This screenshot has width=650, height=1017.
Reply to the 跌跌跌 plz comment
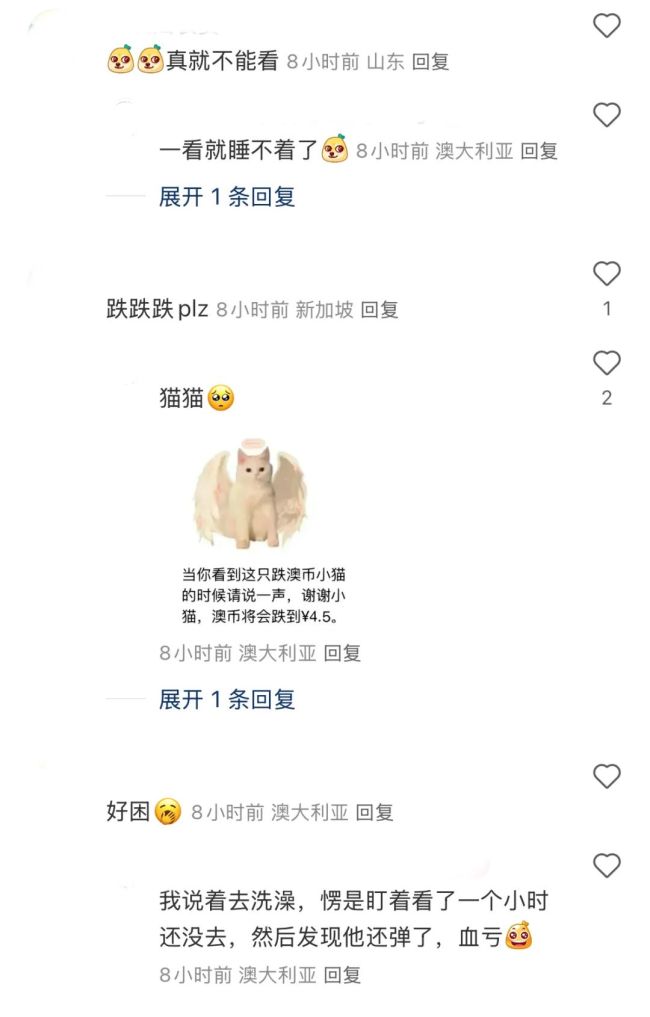coord(379,310)
